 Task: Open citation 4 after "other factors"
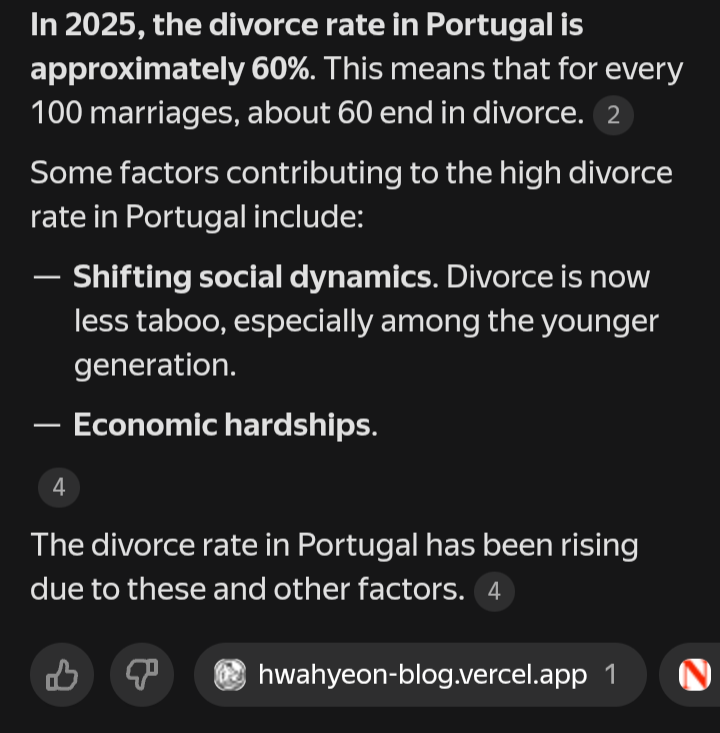click(x=494, y=591)
